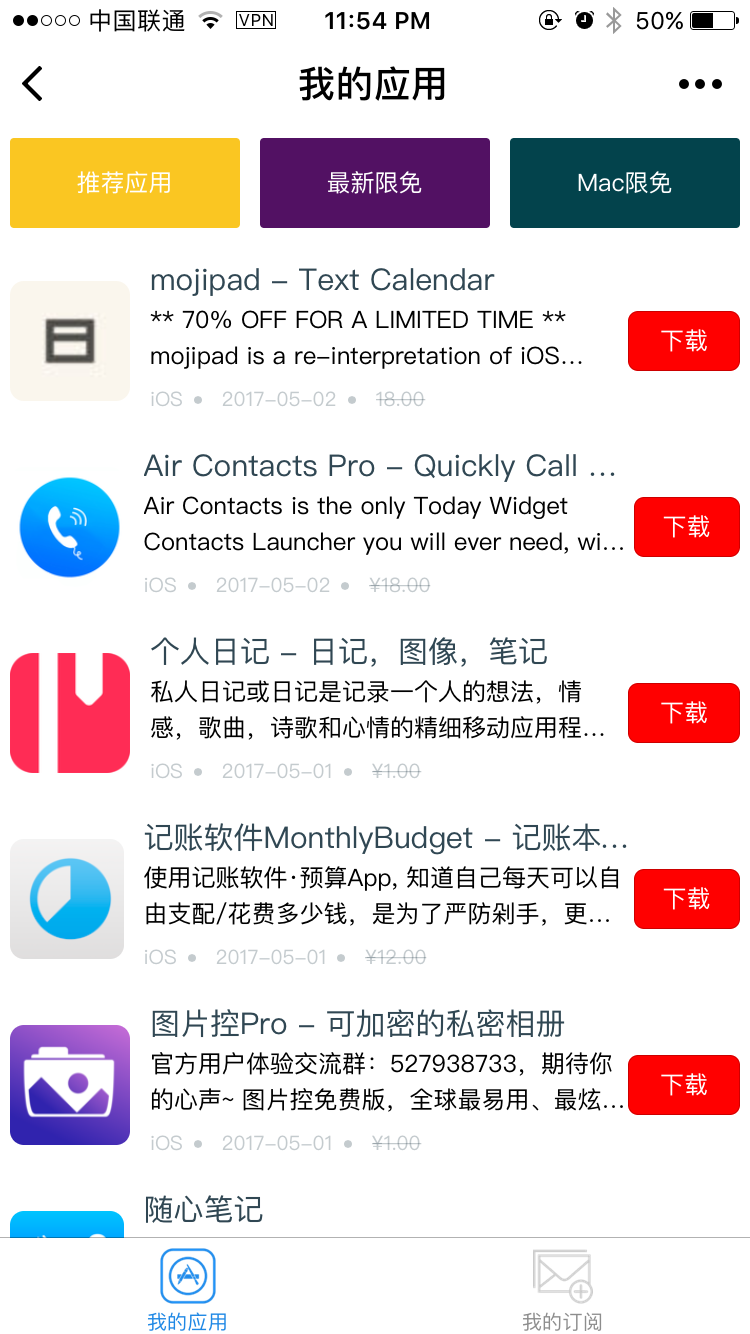Hit 下载 next to 图片控Pro
Image resolution: width=750 pixels, height=1334 pixels.
pos(684,1085)
